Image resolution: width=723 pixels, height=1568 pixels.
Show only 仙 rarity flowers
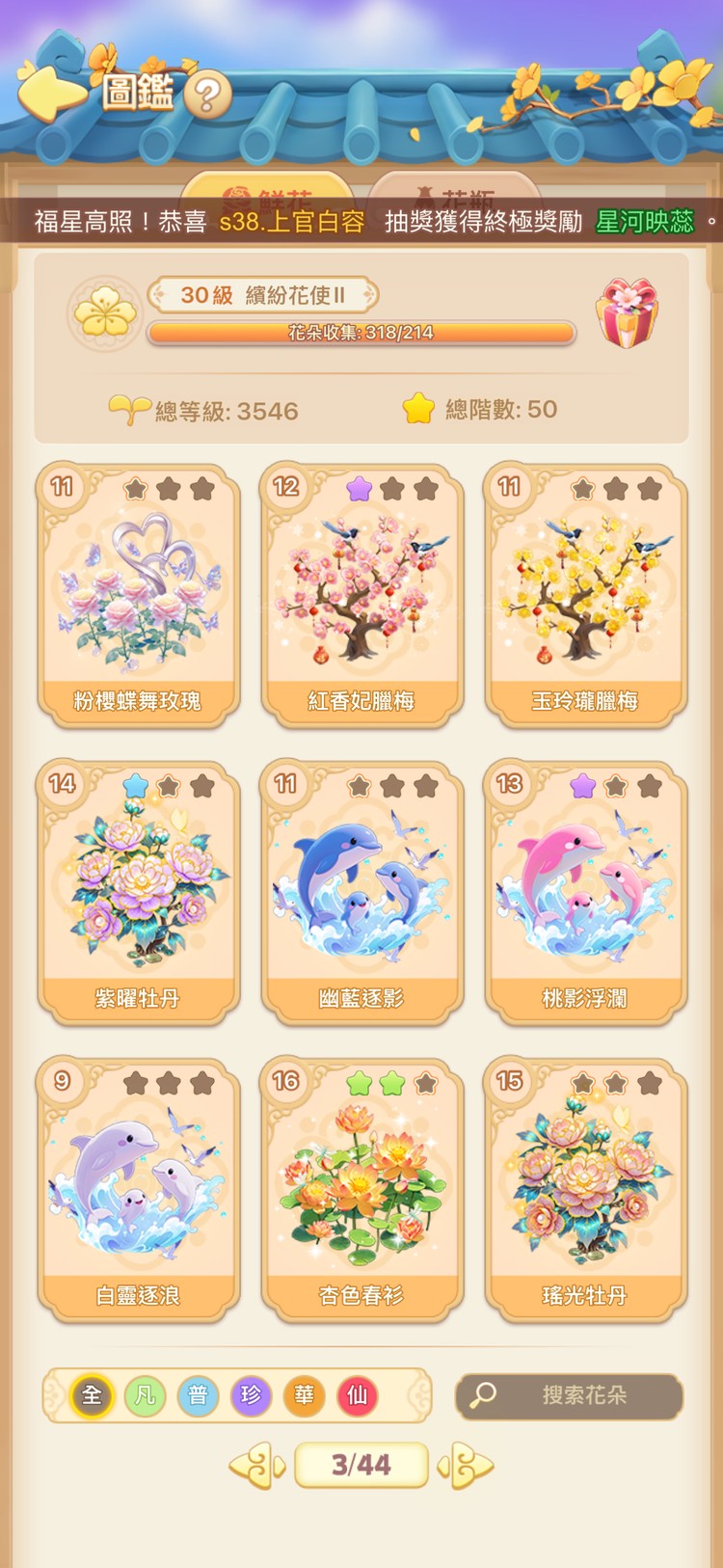coord(357,1395)
